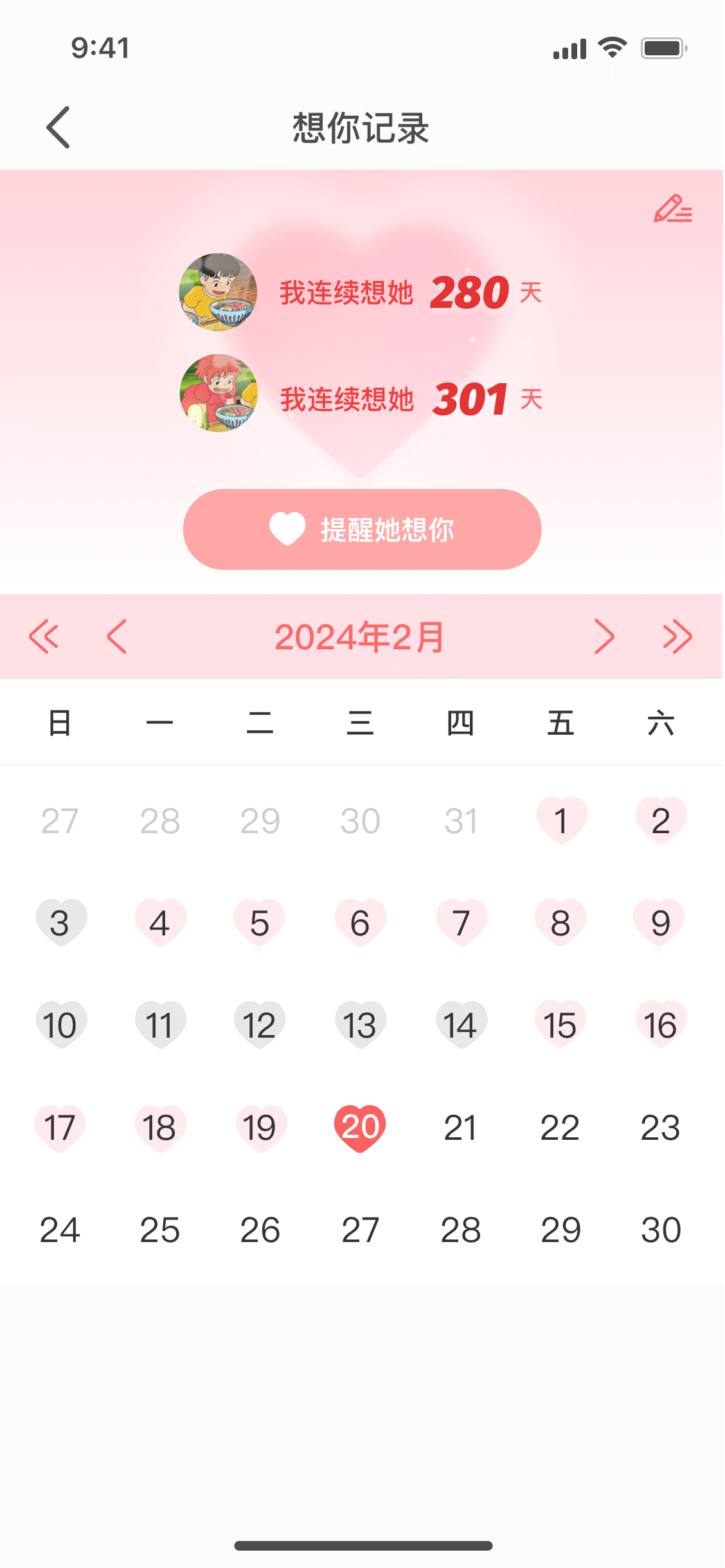Tap the 提醒她想你 button

(x=362, y=529)
